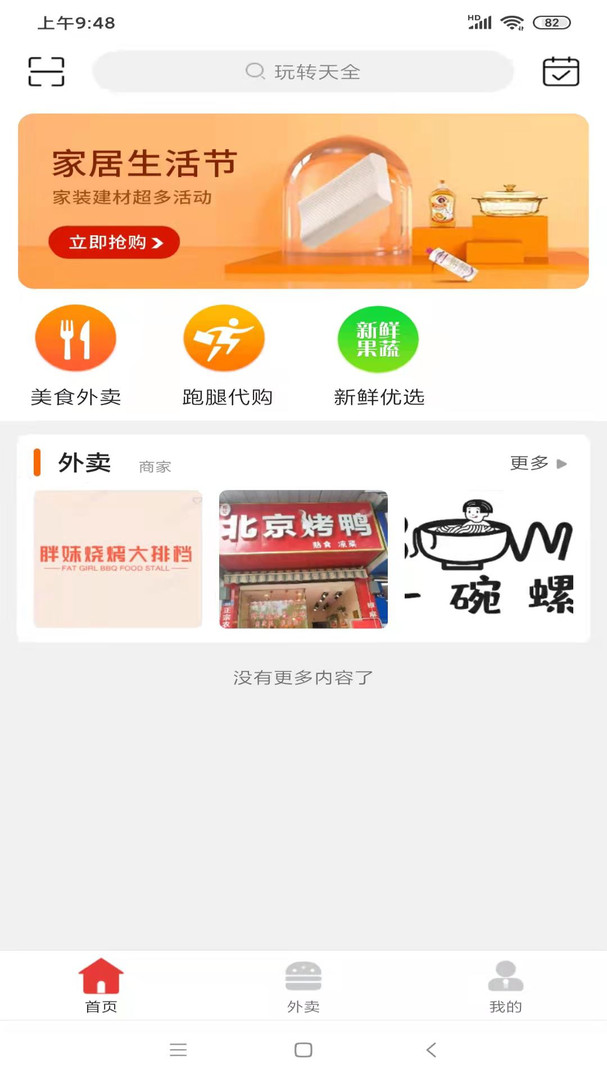Select 跑腿代购 service

(226, 356)
